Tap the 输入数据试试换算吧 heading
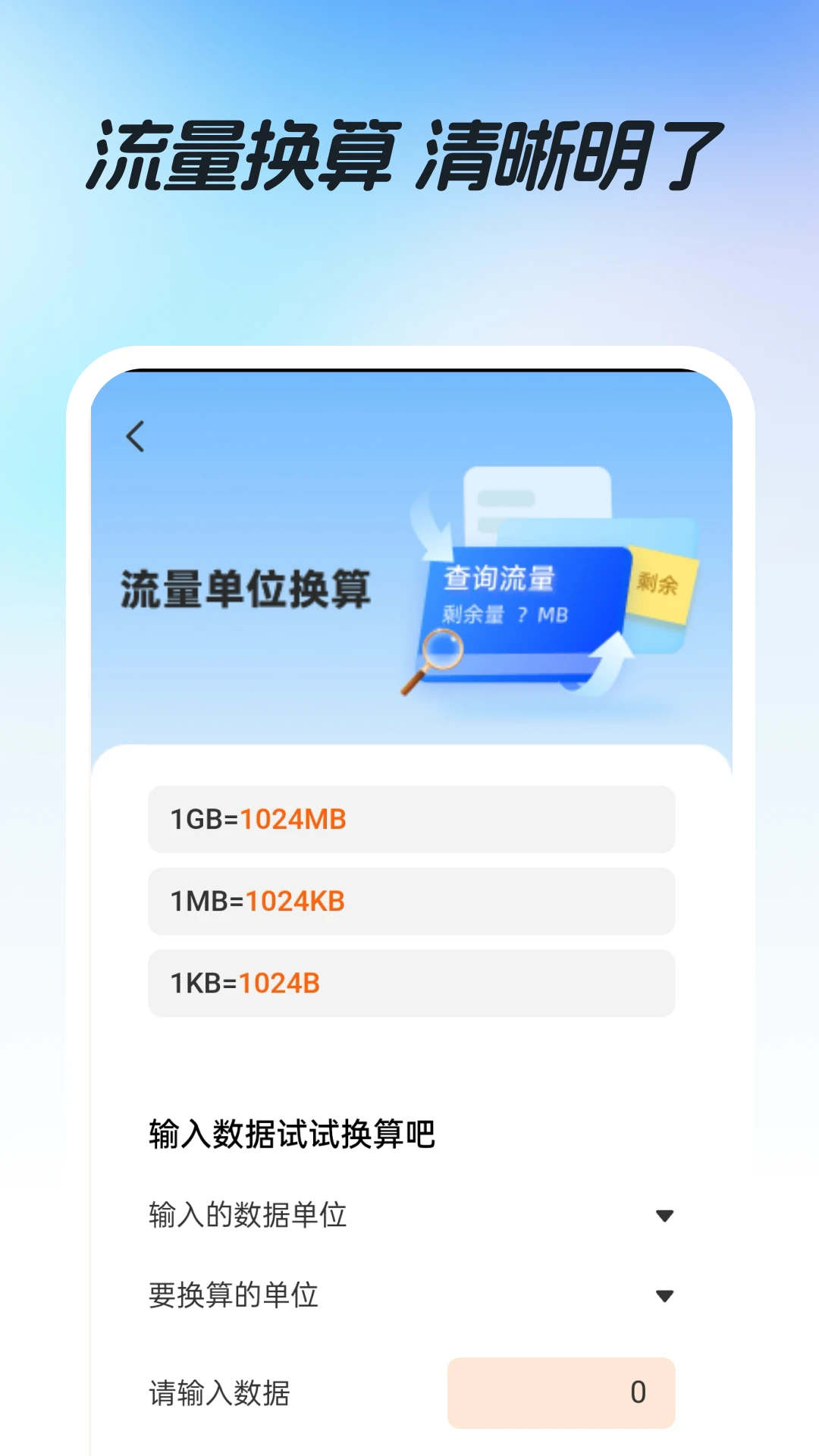Viewport: 819px width, 1456px height. pos(290,1134)
